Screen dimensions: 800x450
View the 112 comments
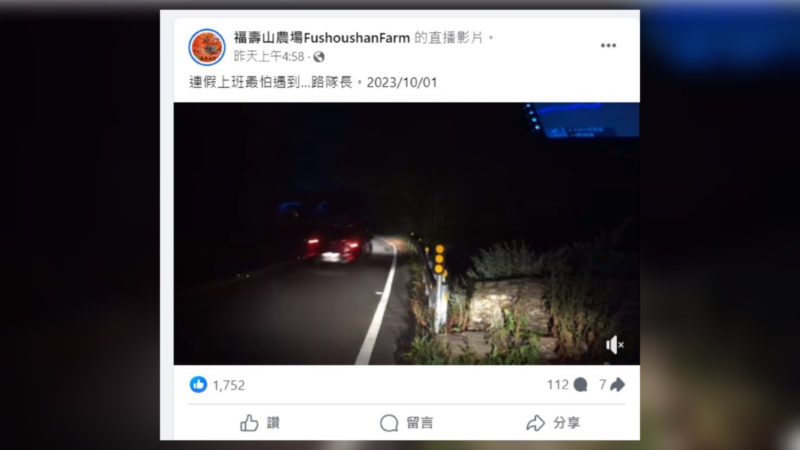click(566, 385)
